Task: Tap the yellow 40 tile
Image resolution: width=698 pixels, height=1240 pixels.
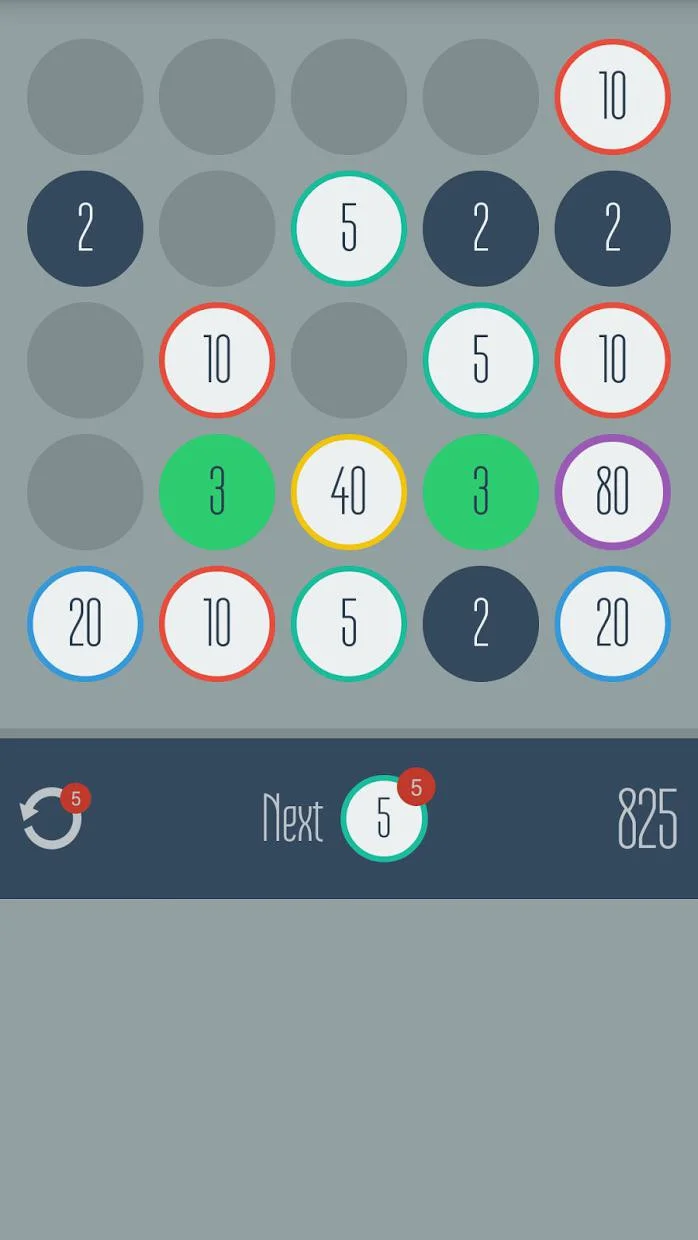Action: click(x=349, y=492)
